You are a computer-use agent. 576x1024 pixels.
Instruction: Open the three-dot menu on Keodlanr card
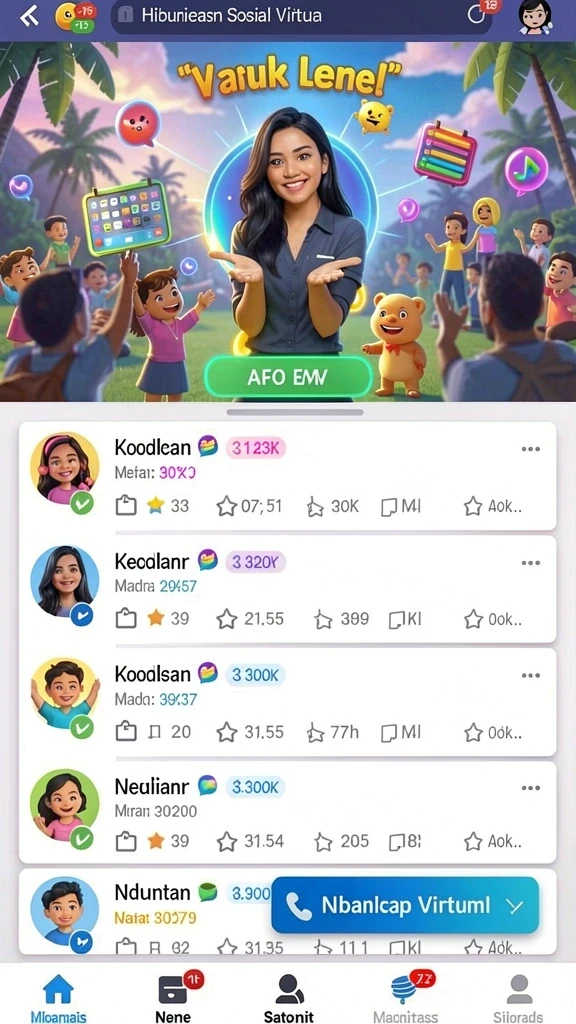[x=530, y=562]
